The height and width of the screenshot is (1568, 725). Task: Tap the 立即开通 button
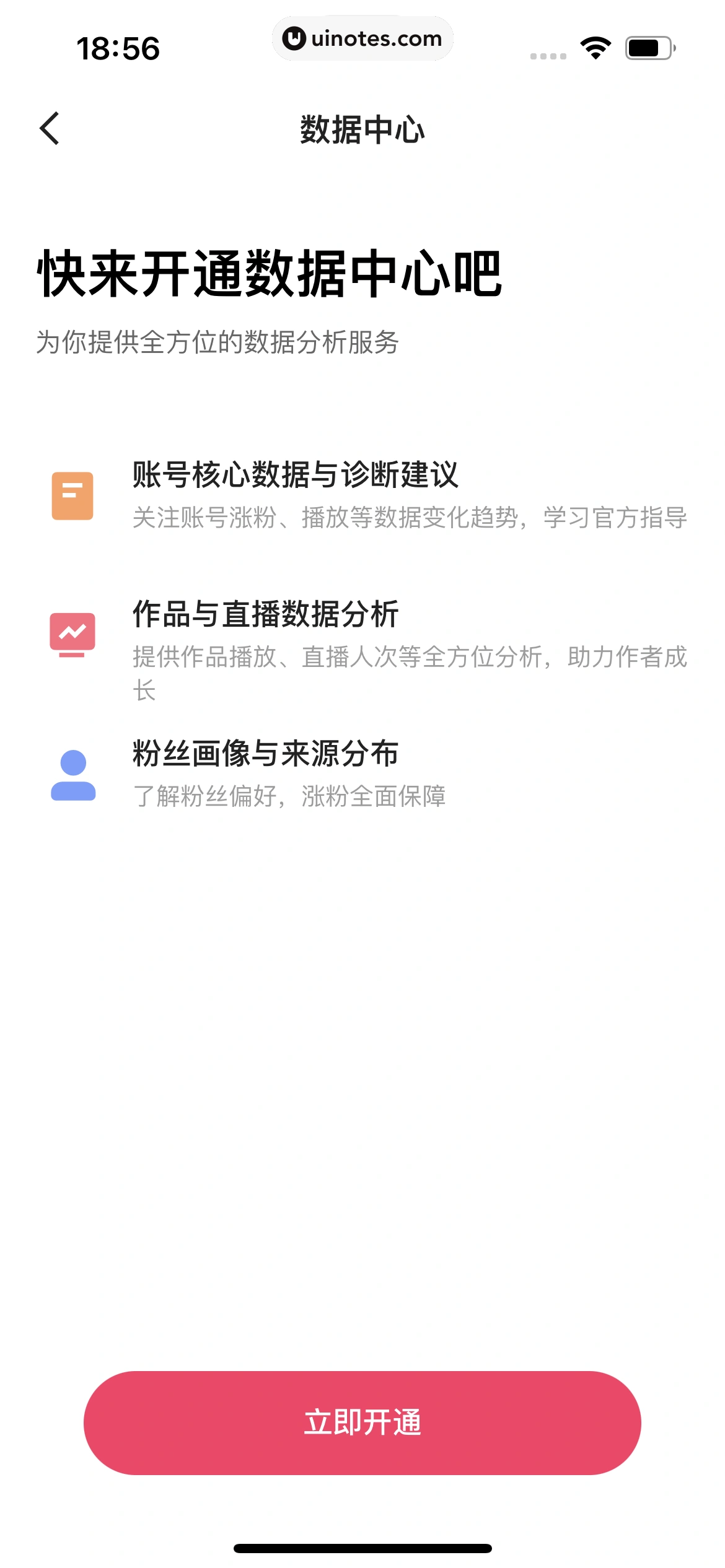click(x=362, y=1422)
